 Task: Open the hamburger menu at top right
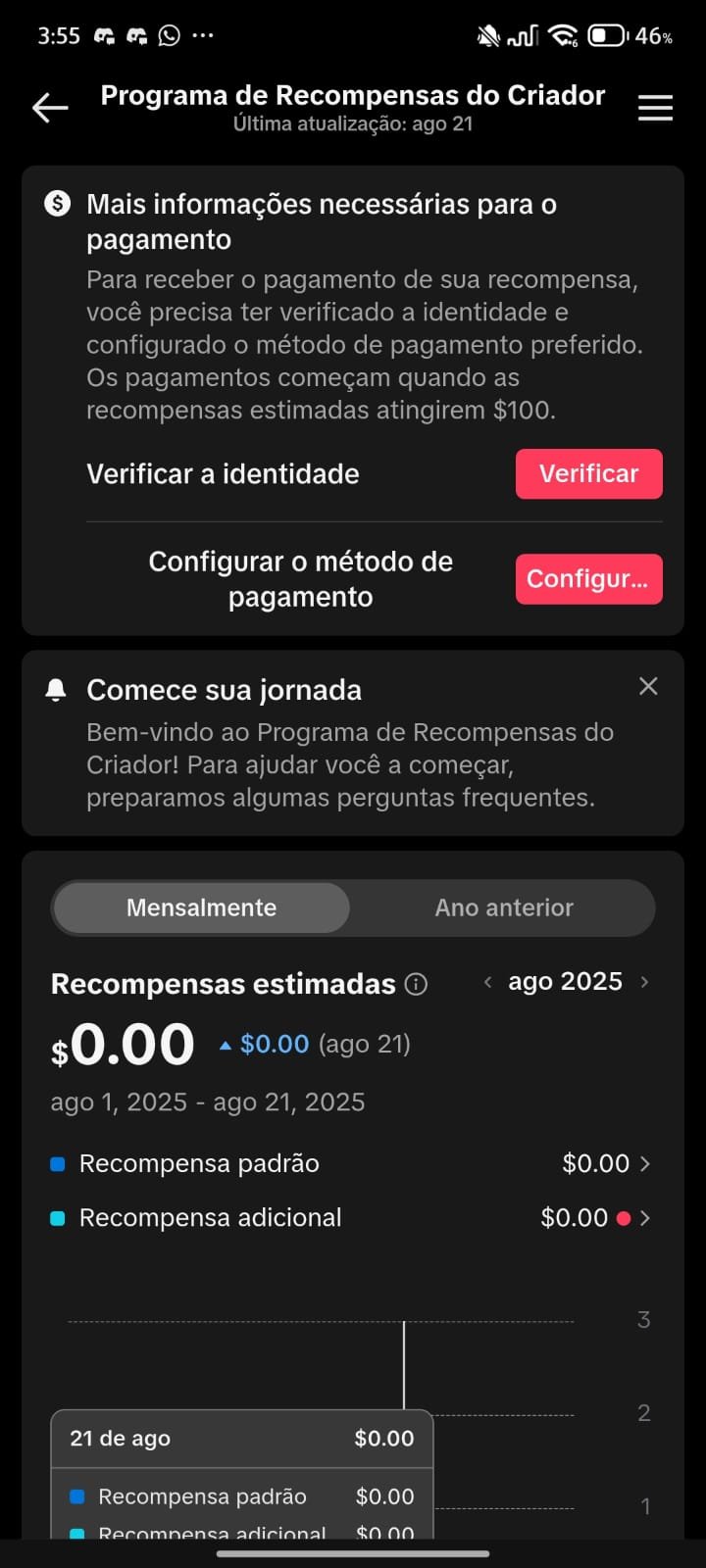(x=655, y=108)
